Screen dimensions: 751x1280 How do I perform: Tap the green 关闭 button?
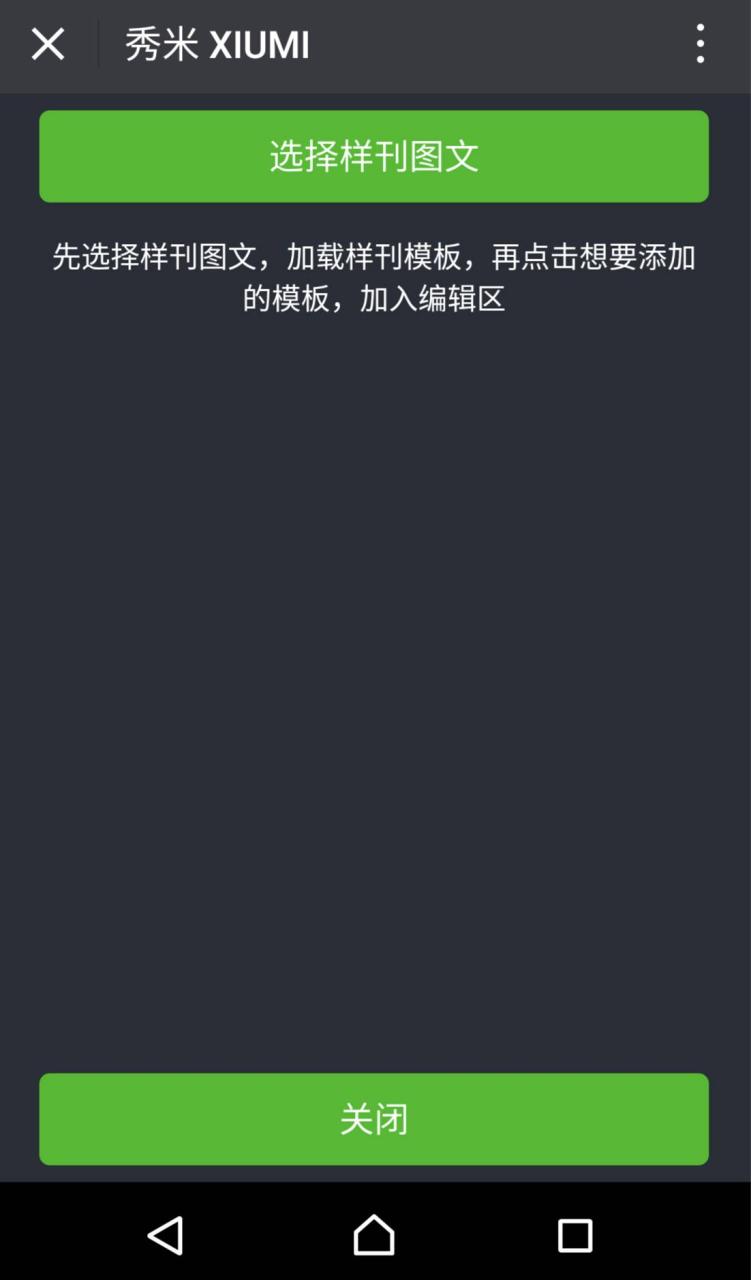[x=374, y=1119]
